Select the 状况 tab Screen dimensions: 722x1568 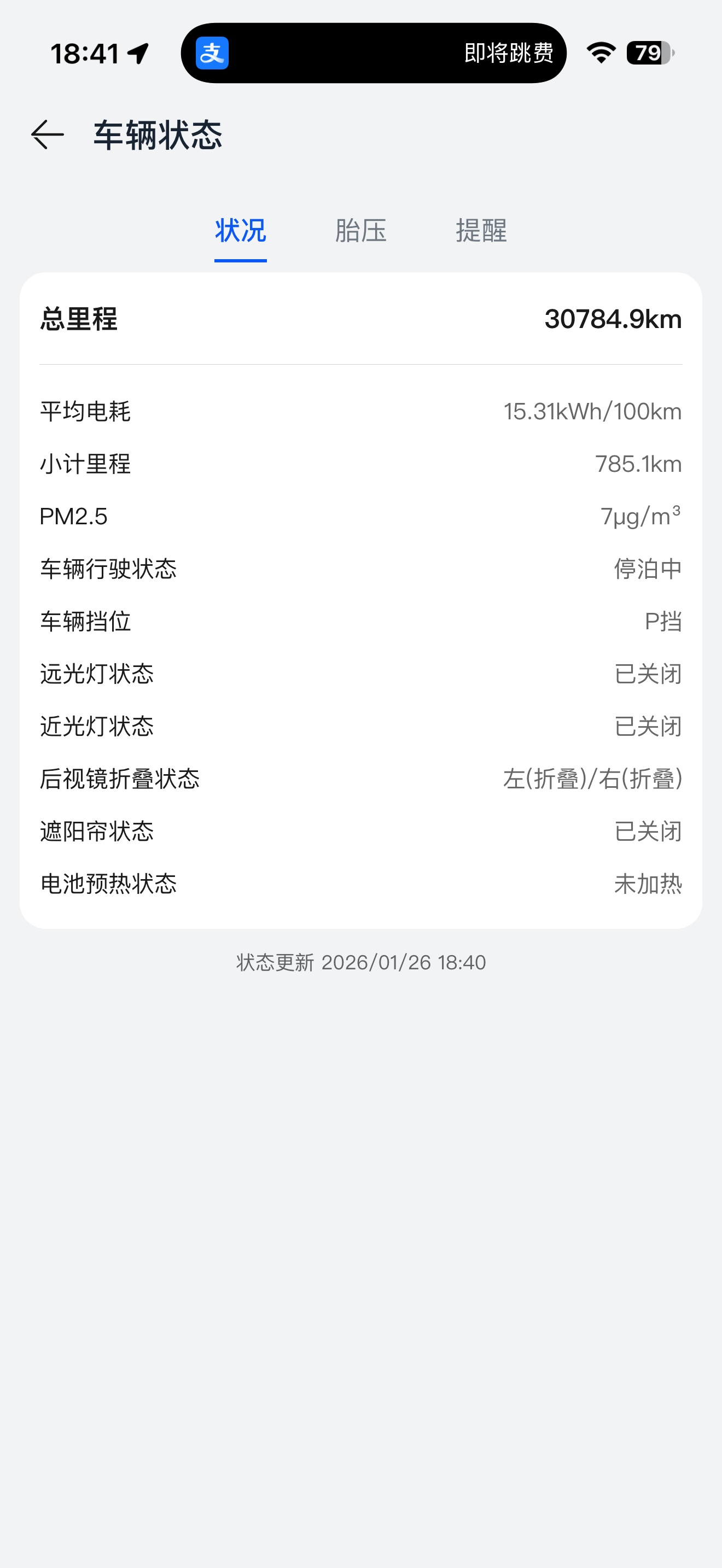point(241,231)
